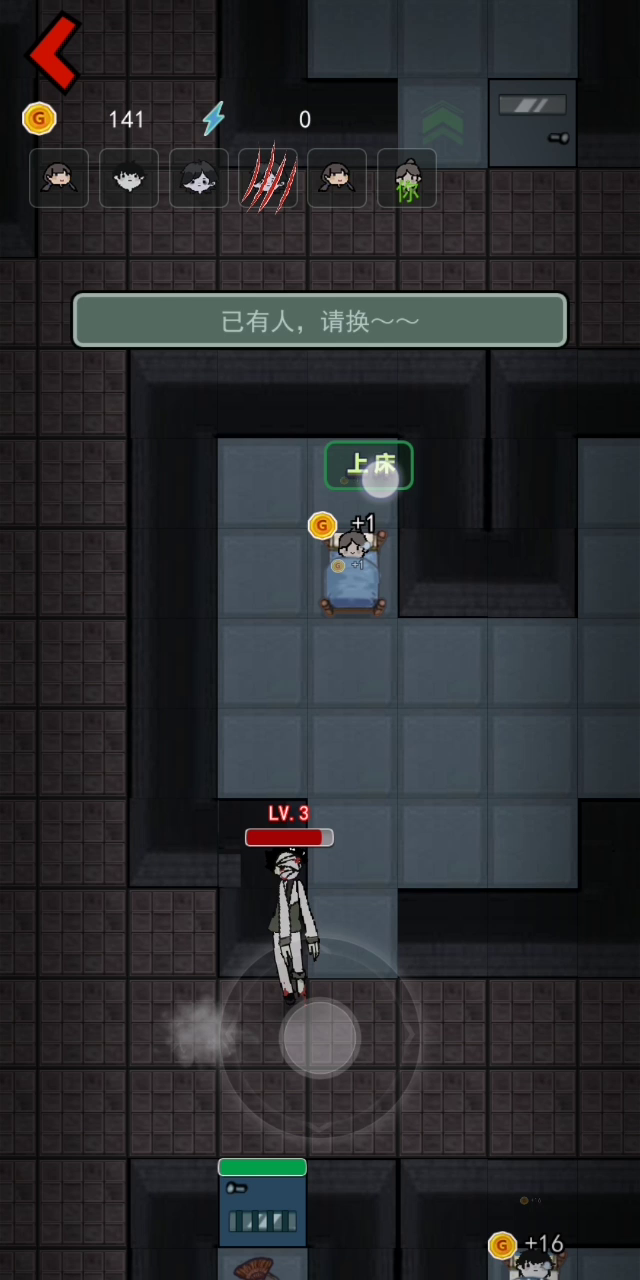The image size is (640, 1280).
Task: Tap the red back arrow
Action: point(53,52)
